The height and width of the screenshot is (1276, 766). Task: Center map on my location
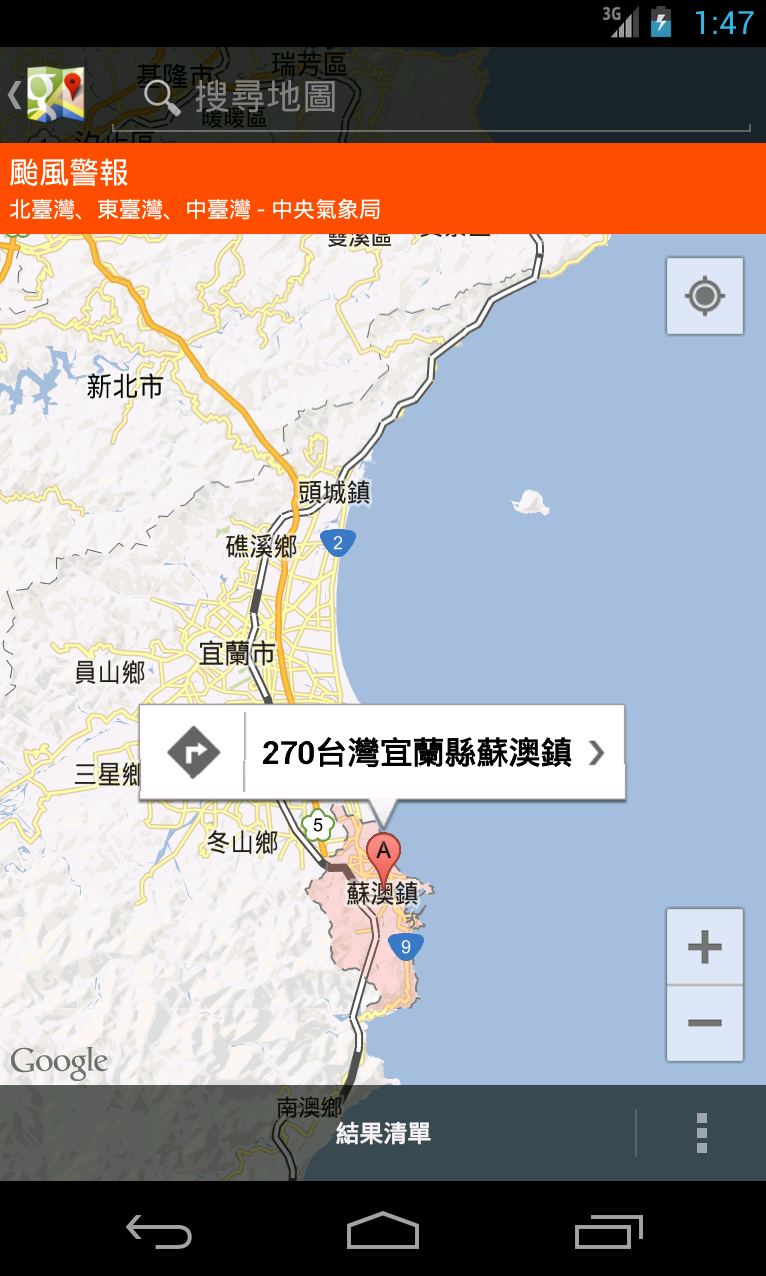(705, 296)
